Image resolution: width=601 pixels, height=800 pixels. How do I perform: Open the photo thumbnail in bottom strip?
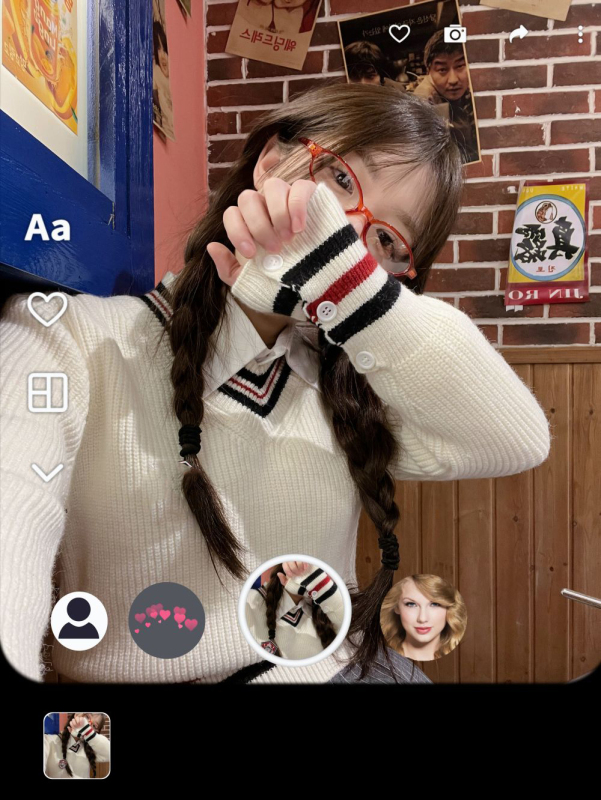coord(77,745)
